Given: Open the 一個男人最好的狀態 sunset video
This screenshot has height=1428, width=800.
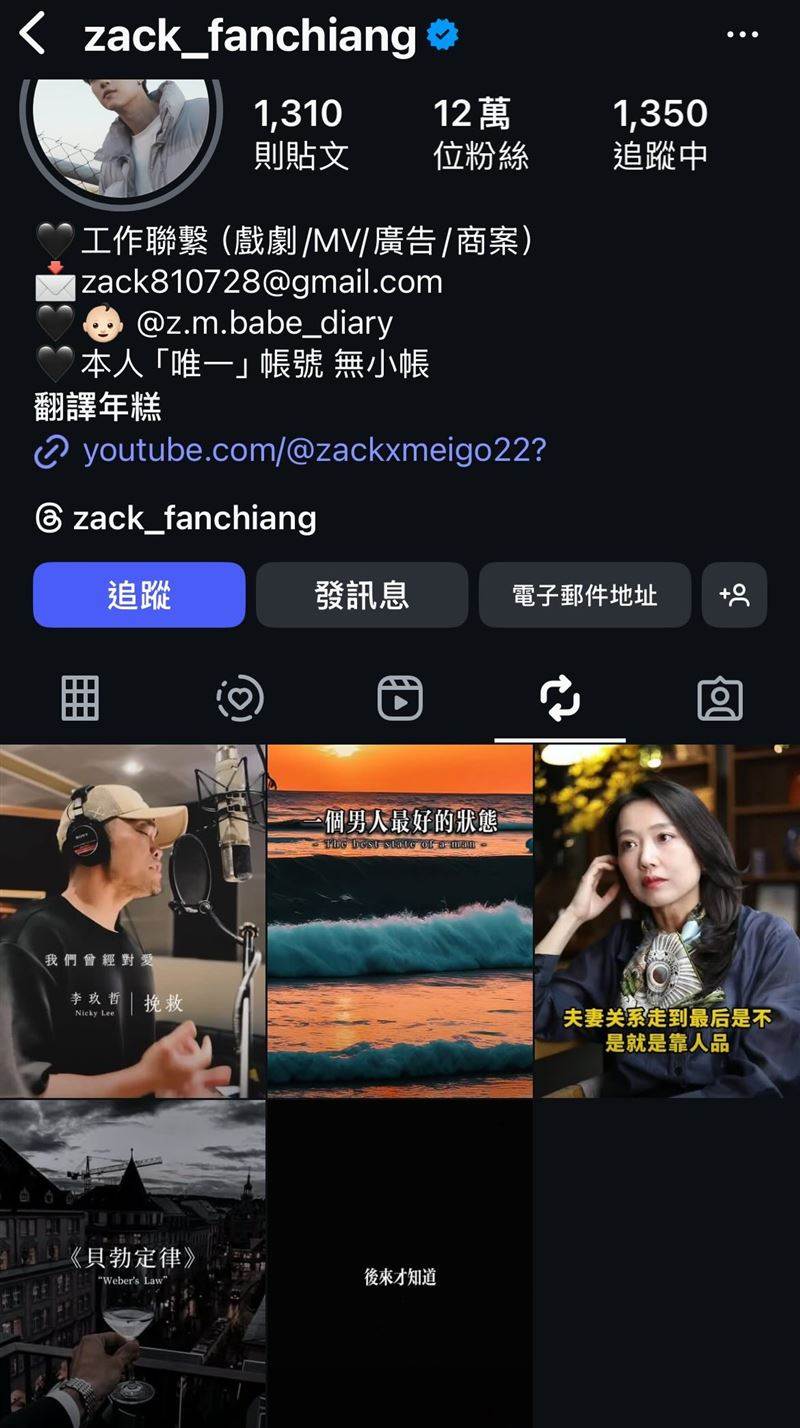Looking at the screenshot, I should click(399, 920).
